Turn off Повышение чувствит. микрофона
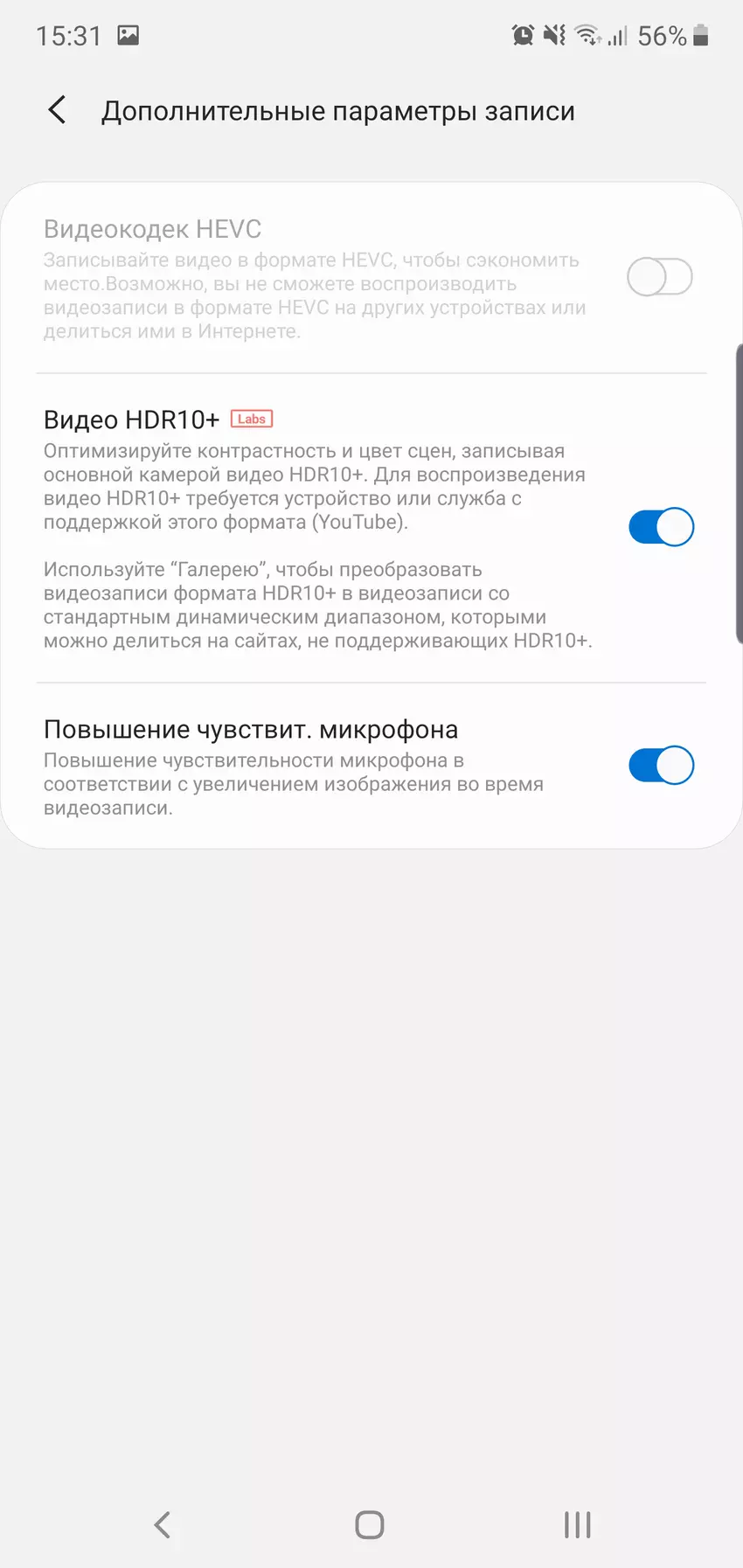This screenshot has width=743, height=1568. (661, 766)
